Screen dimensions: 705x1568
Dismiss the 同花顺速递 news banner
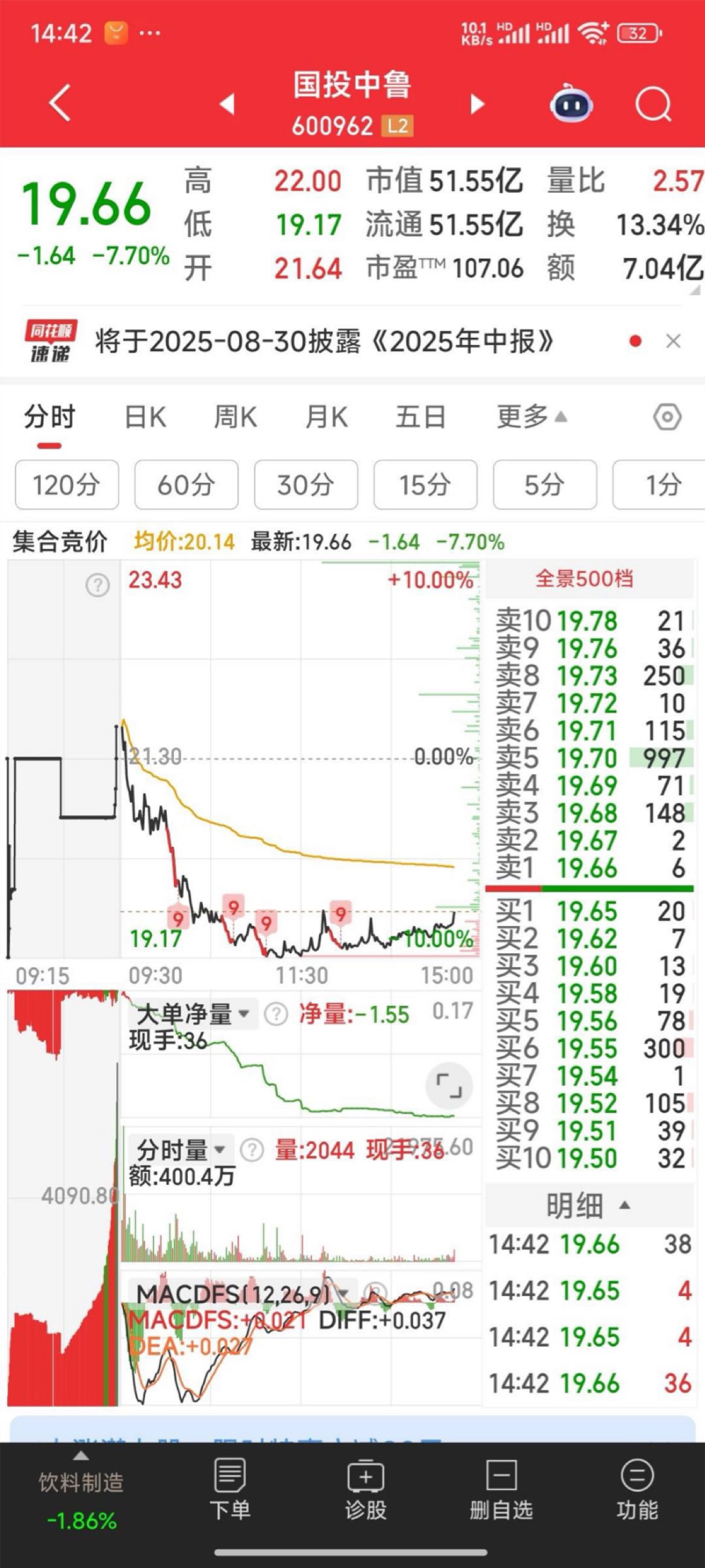coord(674,341)
